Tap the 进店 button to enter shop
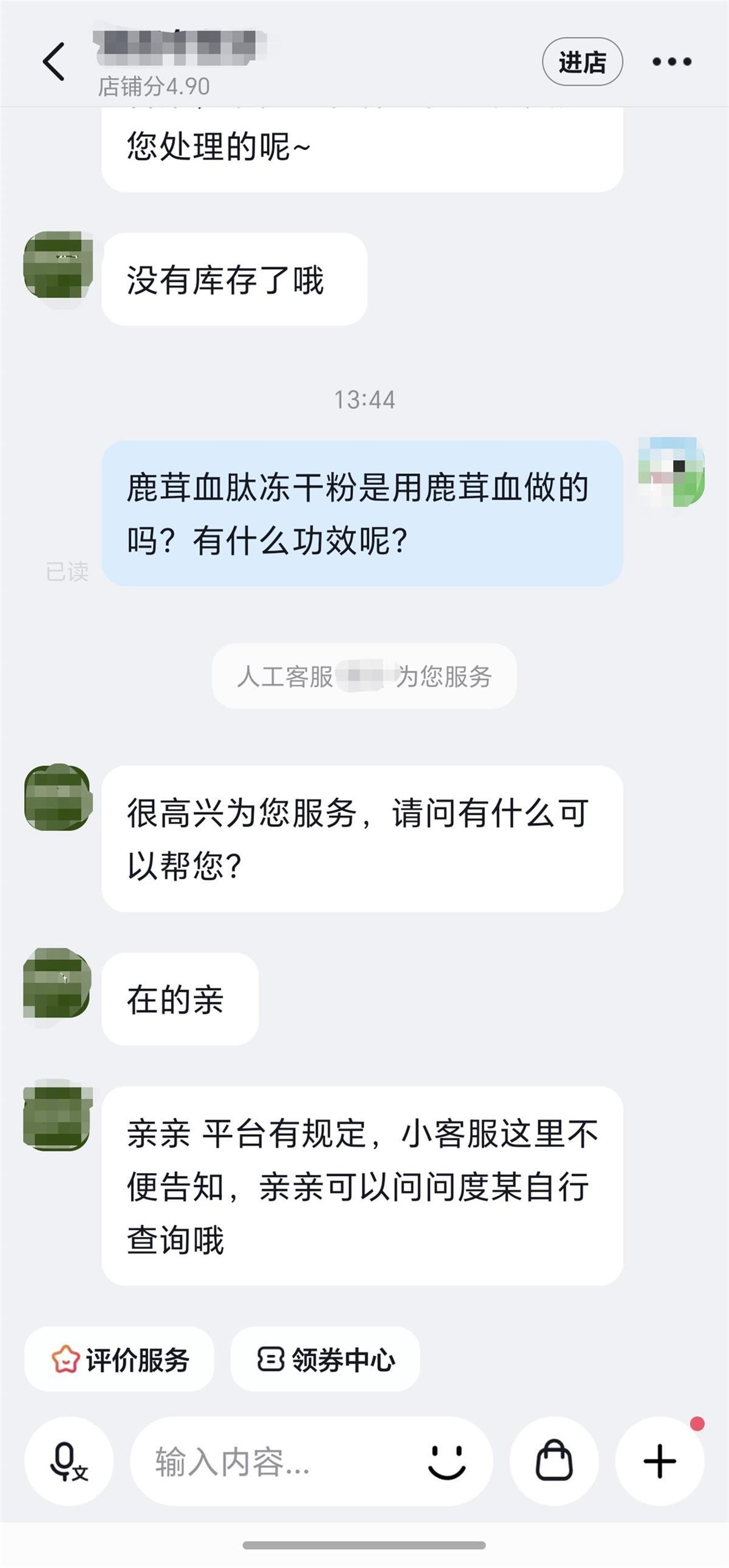This screenshot has height=1568, width=729. coord(582,62)
